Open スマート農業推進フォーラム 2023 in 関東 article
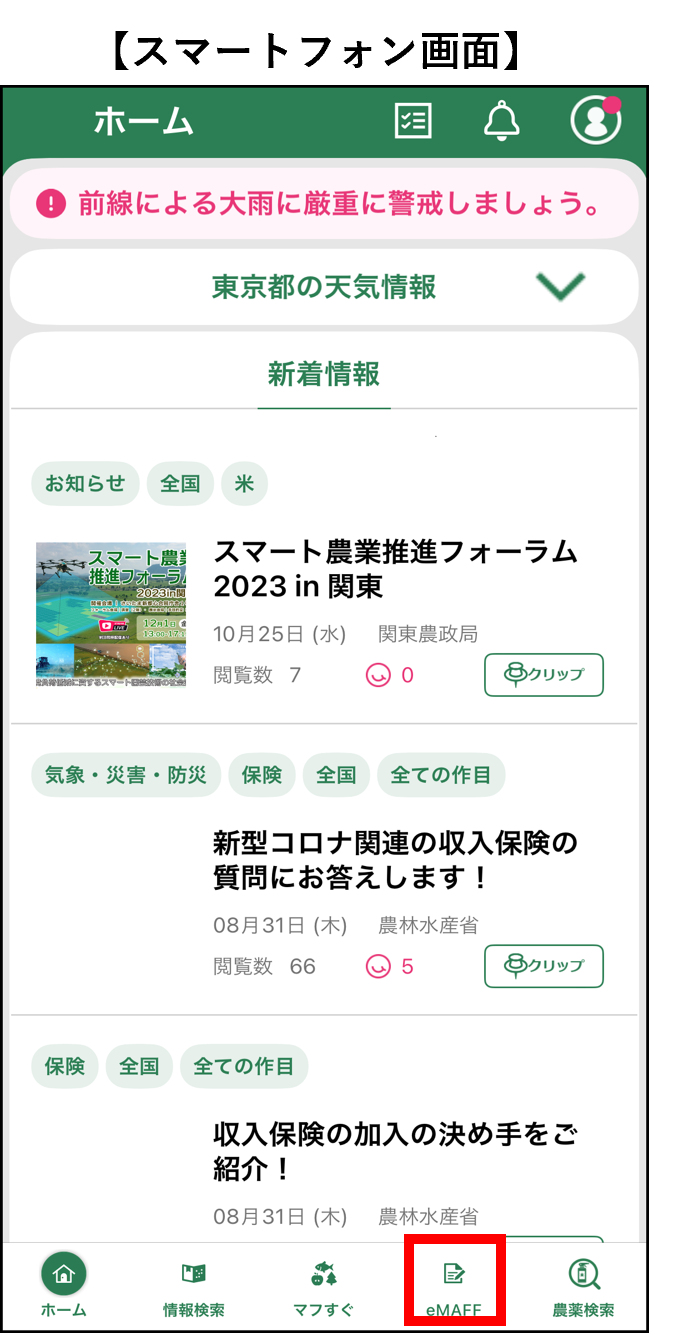Screen dimensions: 687x1333 pos(395,568)
